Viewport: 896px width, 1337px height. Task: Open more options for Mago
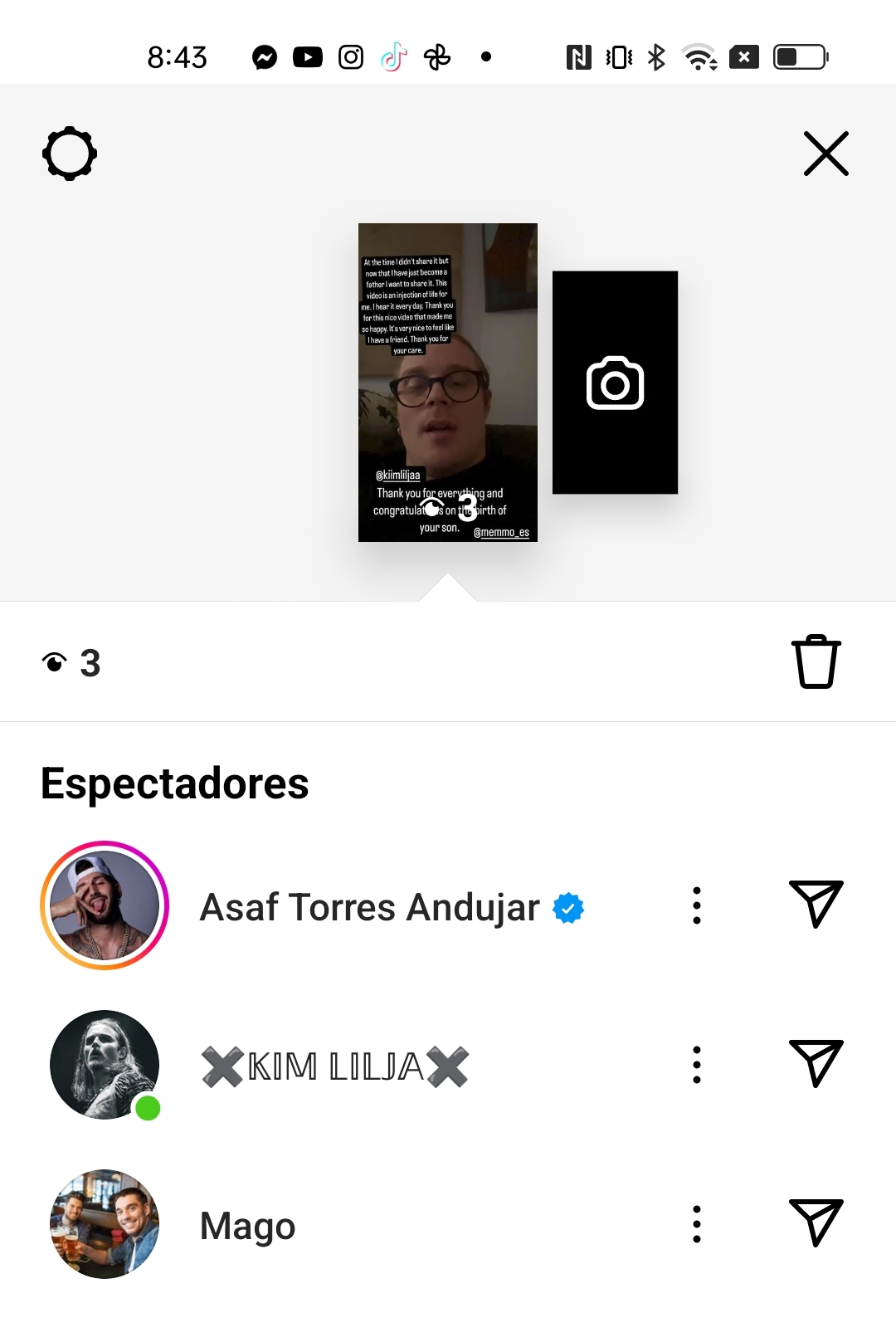click(697, 1224)
